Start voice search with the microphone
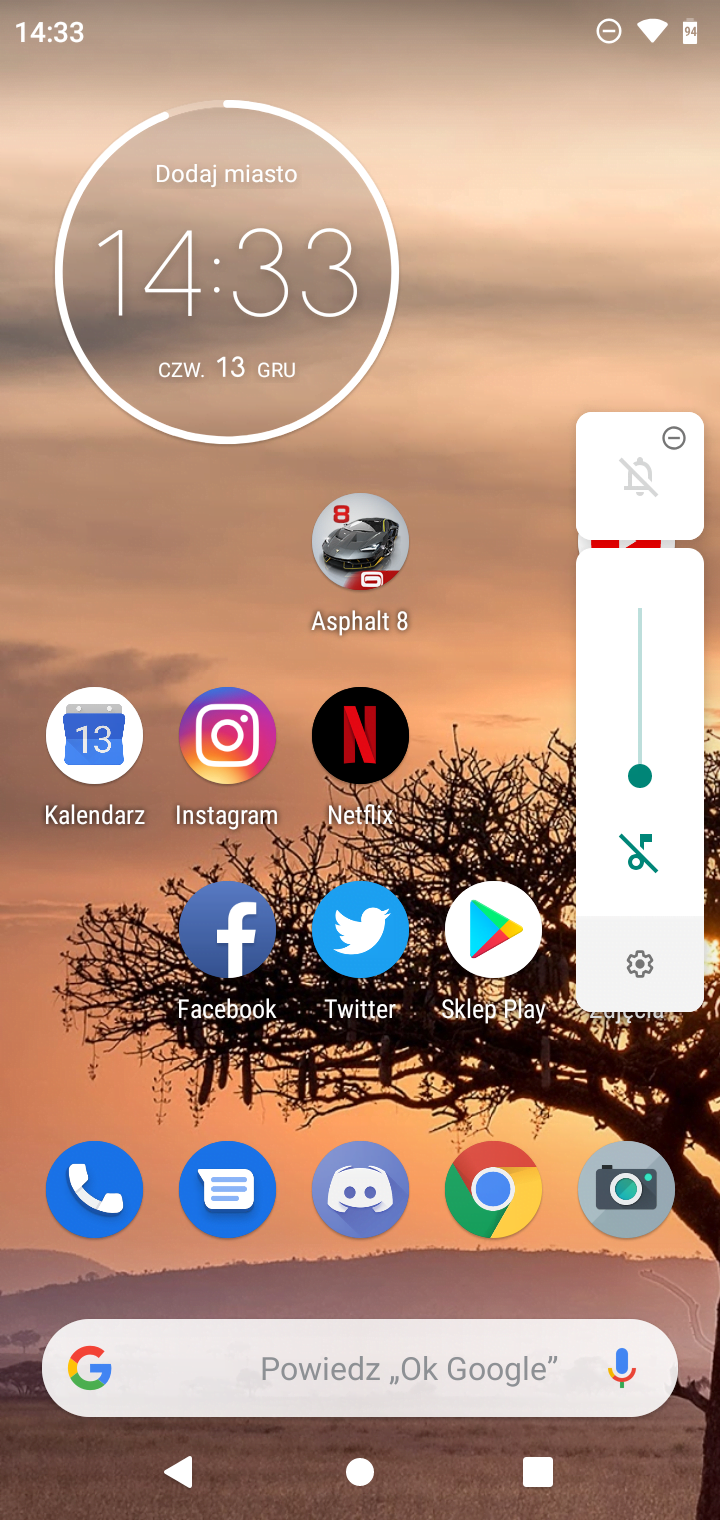Screen dimensions: 720x1520 tap(622, 1368)
